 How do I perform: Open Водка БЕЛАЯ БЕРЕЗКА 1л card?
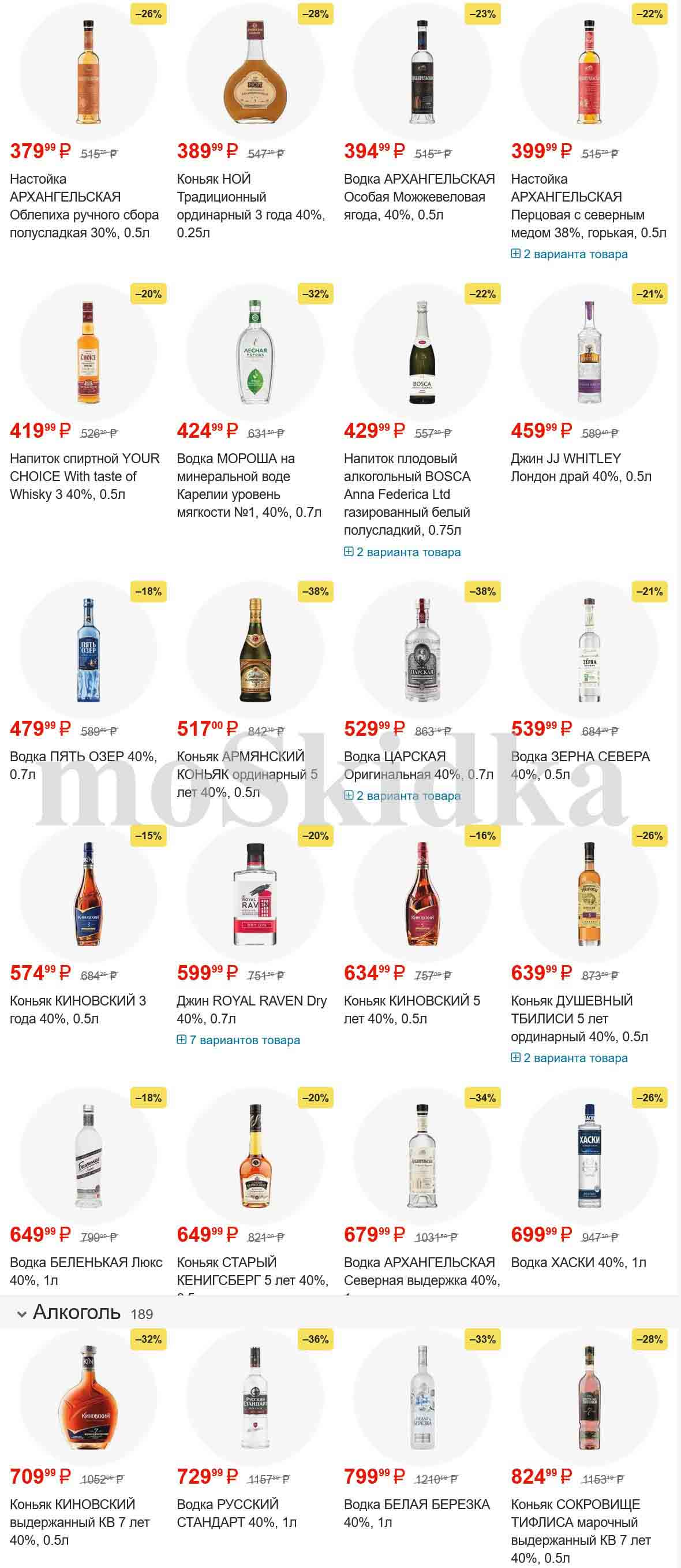416,1513
